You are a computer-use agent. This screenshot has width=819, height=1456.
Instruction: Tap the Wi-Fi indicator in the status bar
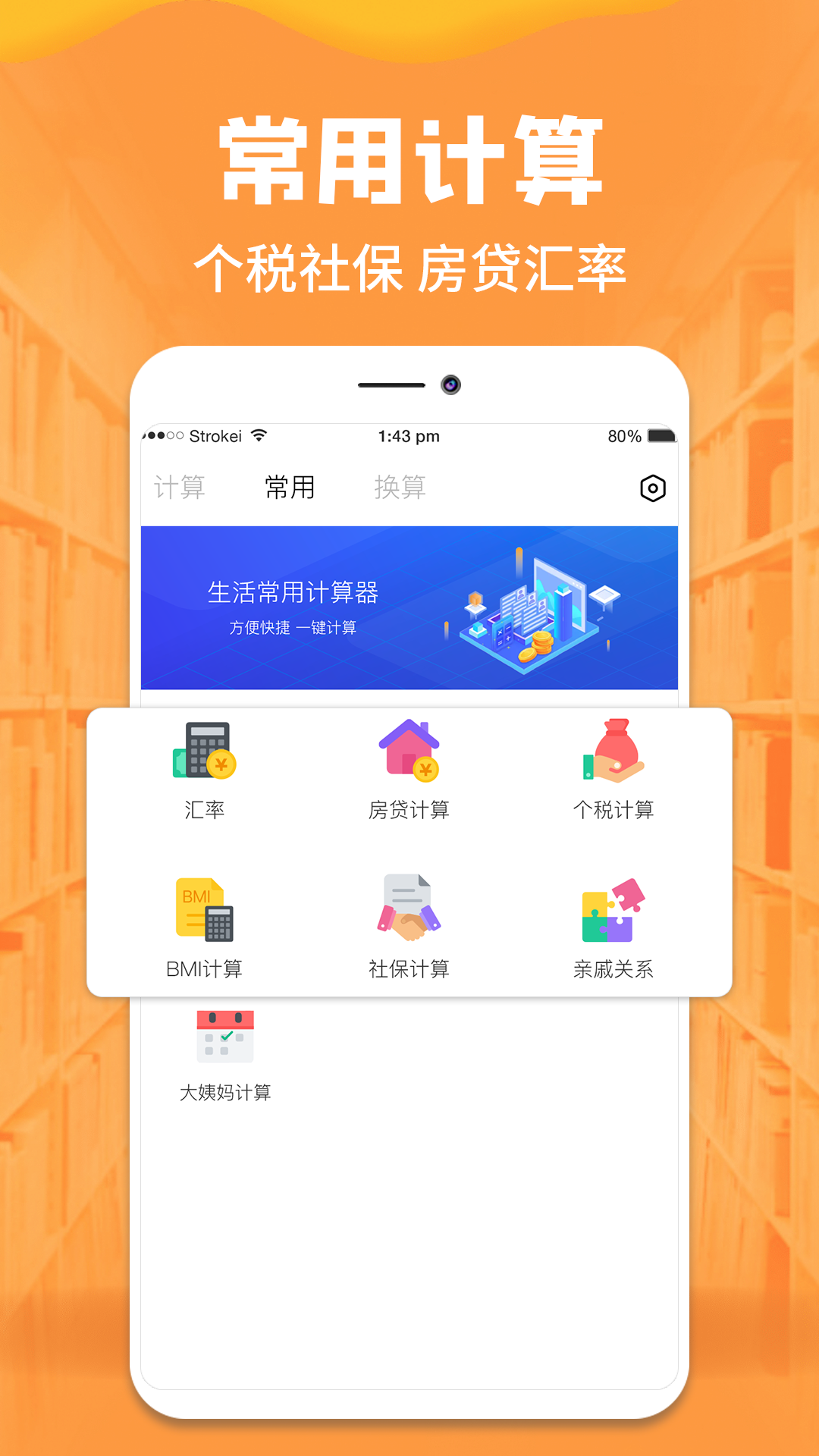(259, 434)
